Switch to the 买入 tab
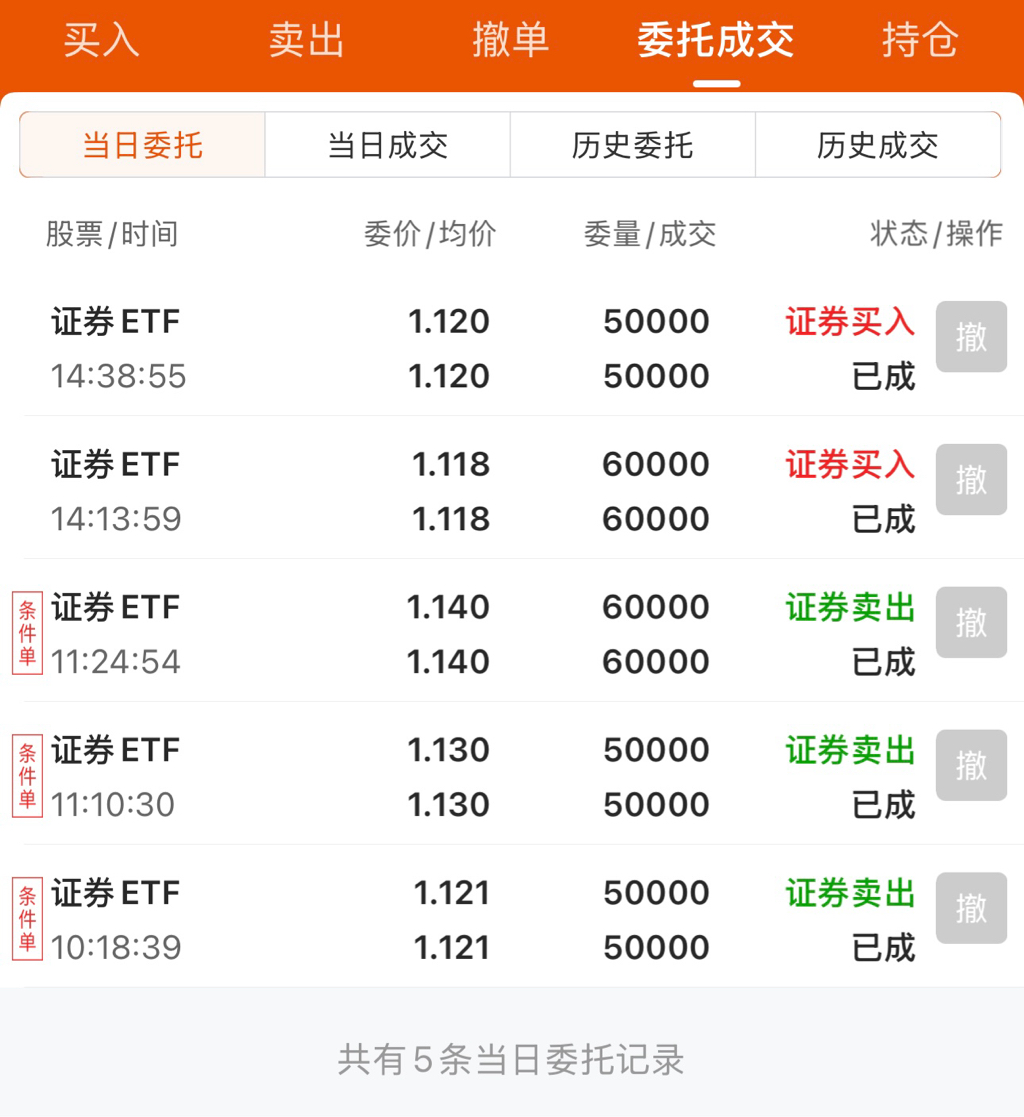The height and width of the screenshot is (1117, 1024). click(x=102, y=41)
